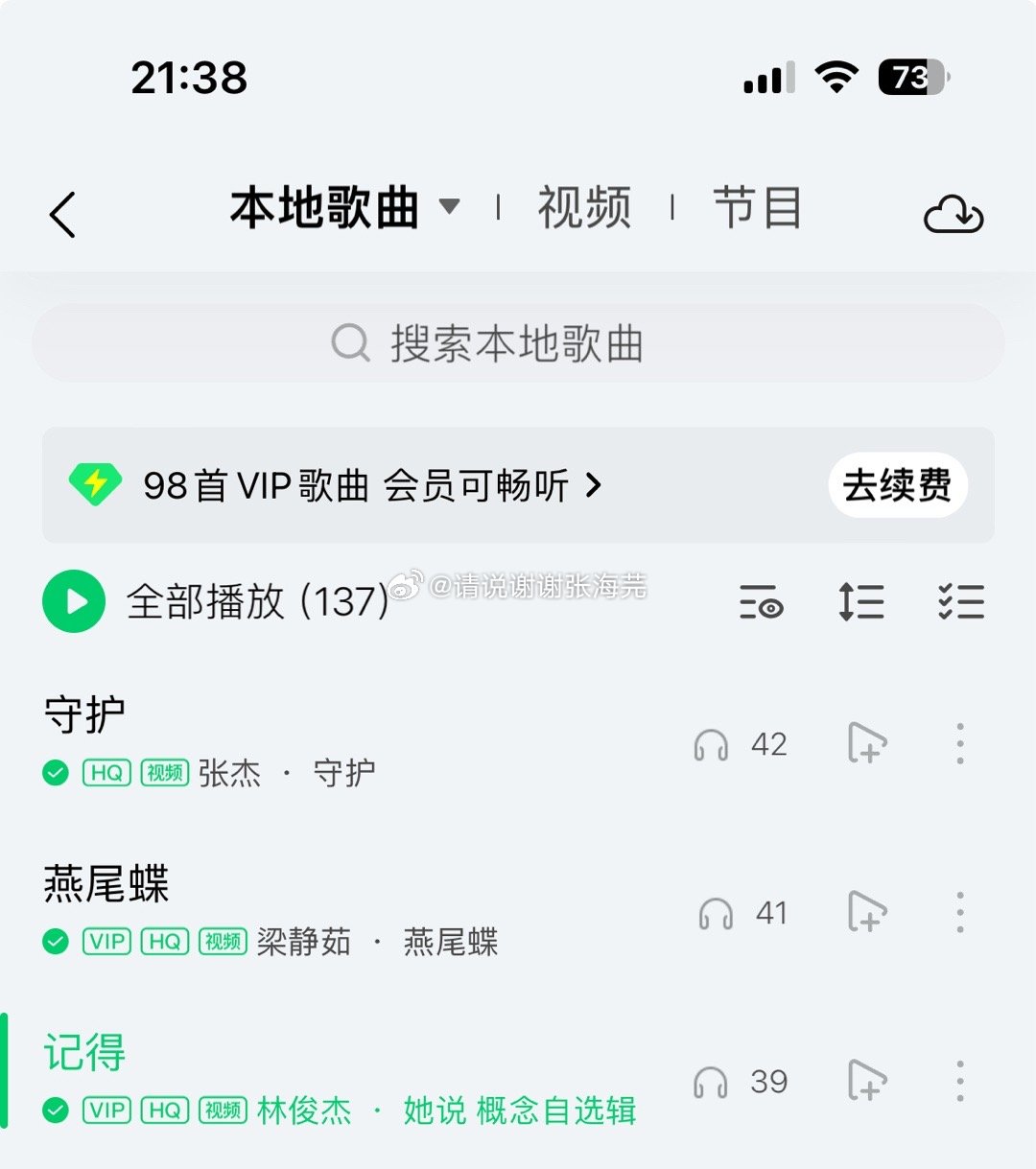Add 守护 to a playlist

point(867,743)
